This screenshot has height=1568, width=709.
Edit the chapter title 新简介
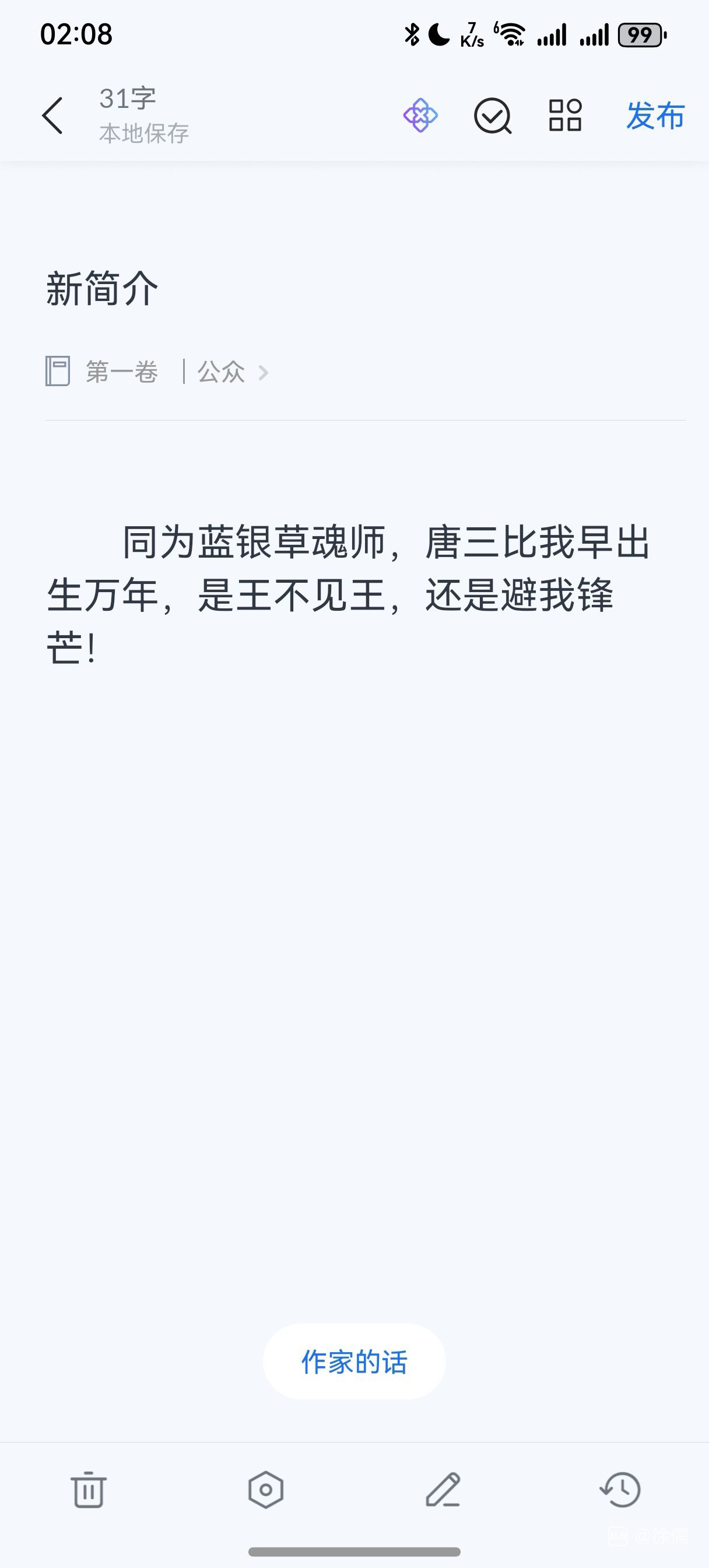[102, 289]
